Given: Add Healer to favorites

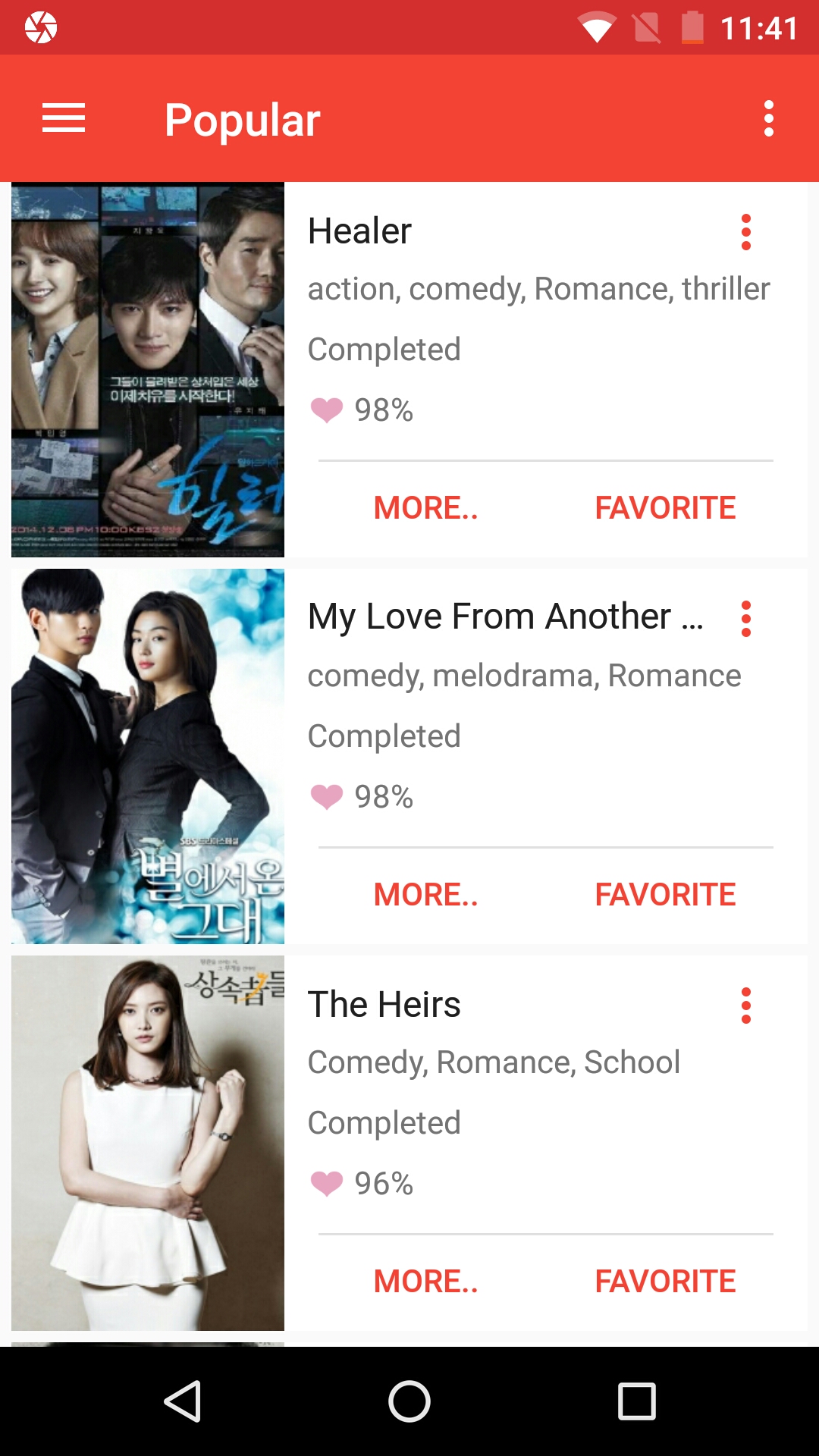Looking at the screenshot, I should coord(665,507).
